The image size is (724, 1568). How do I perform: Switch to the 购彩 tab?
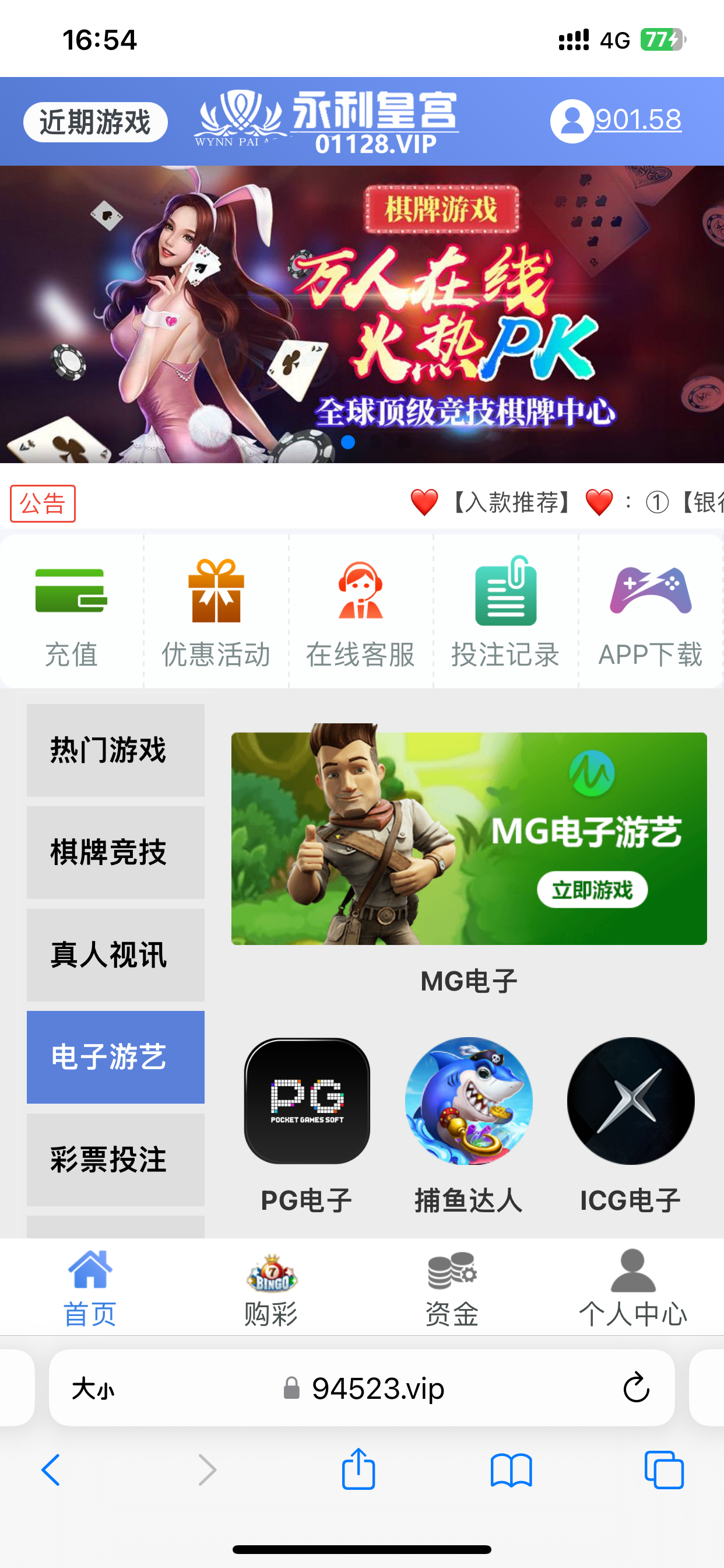click(x=271, y=1287)
